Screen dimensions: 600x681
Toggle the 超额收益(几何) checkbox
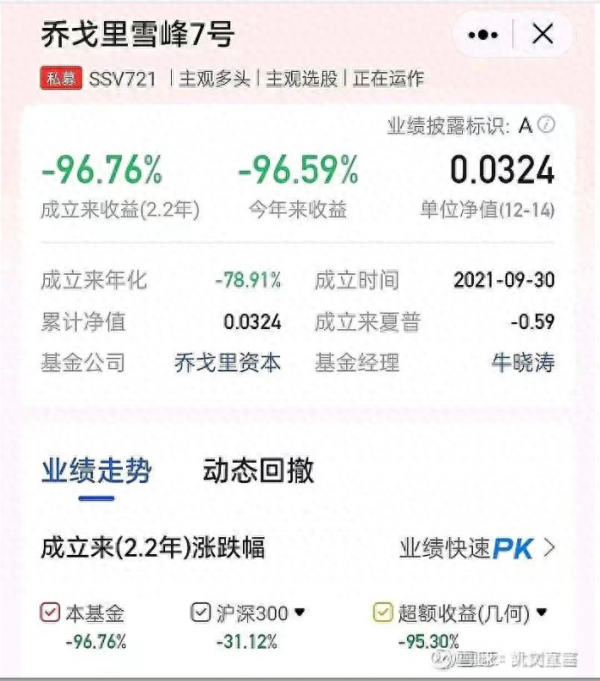382,613
